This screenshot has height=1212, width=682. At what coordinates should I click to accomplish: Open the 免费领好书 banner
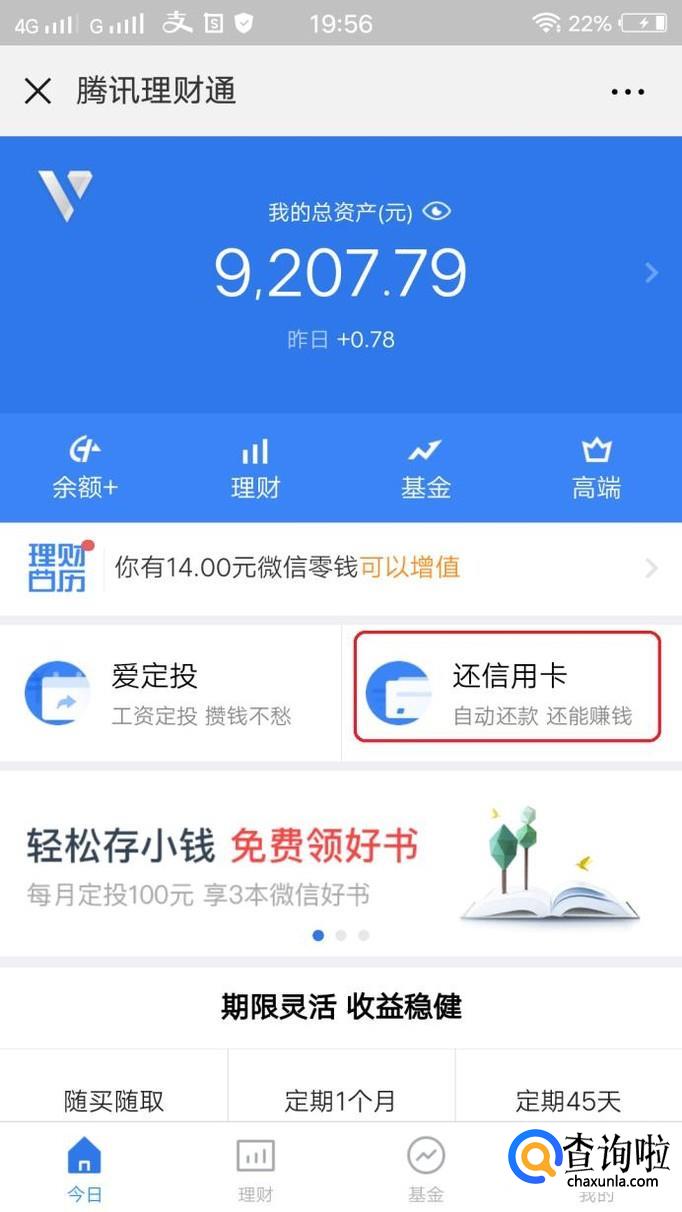coord(340,863)
